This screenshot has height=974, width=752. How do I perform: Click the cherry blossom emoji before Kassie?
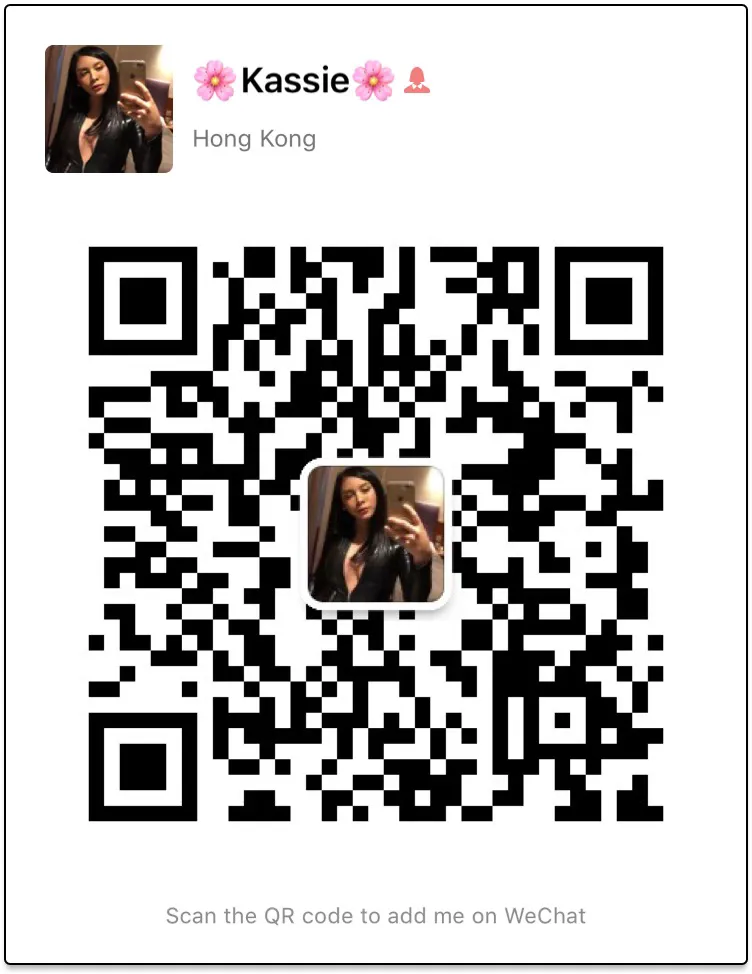click(213, 80)
